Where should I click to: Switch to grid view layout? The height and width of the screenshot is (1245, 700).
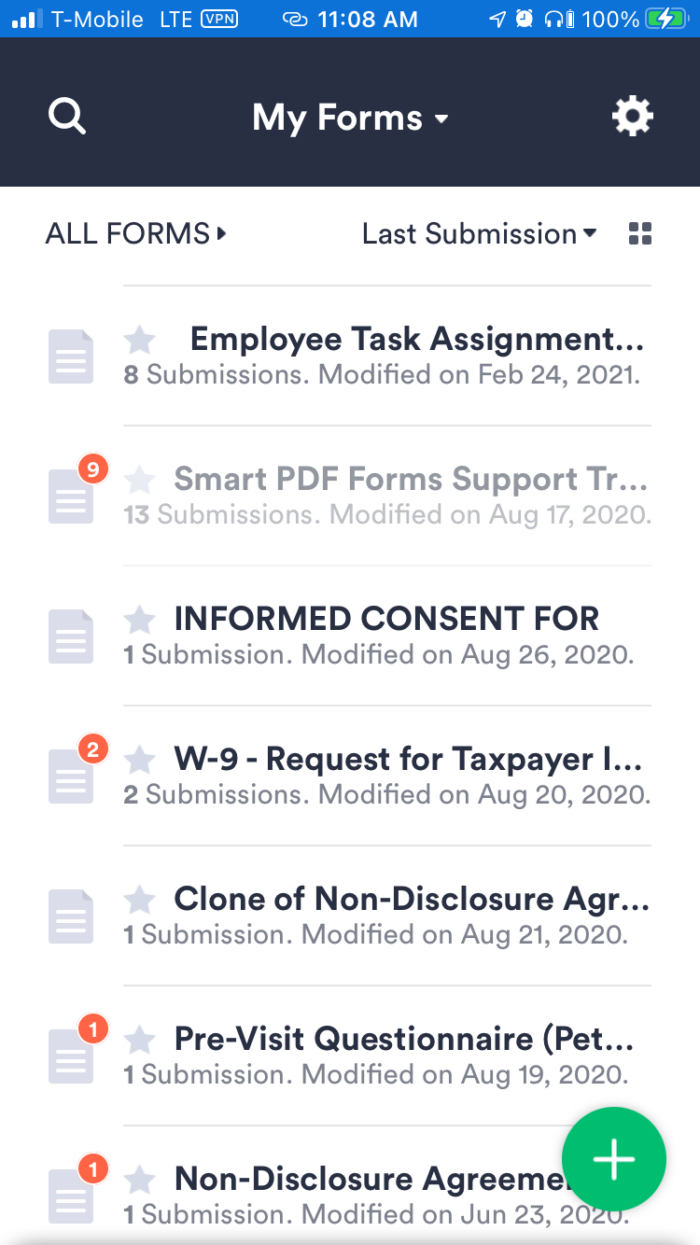640,234
